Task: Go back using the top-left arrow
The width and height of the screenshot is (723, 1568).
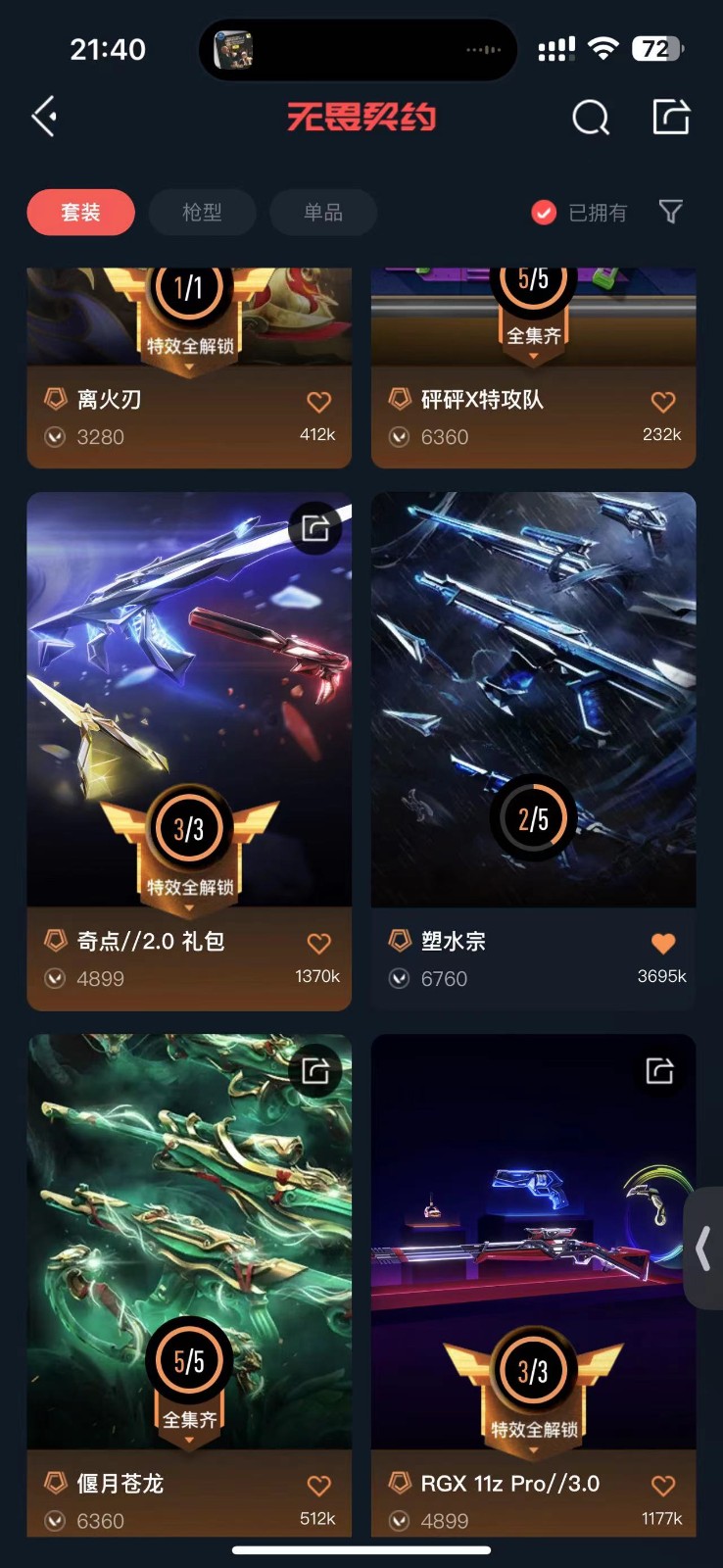Action: coord(45,117)
